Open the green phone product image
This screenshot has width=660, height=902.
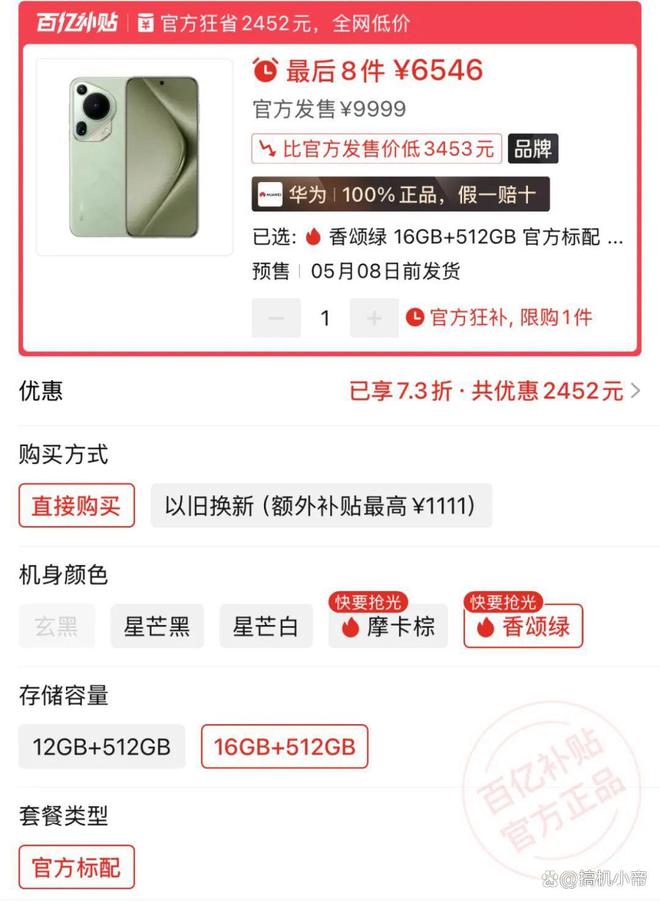(x=134, y=157)
